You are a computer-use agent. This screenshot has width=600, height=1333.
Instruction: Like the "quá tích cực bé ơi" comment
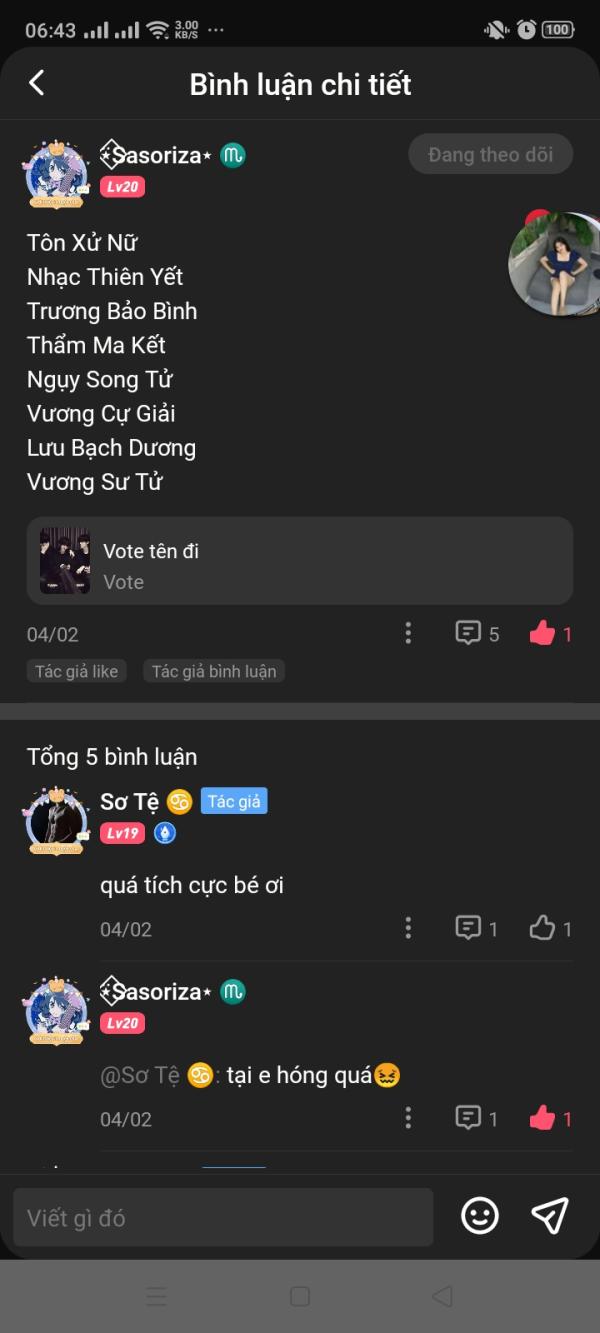coord(549,929)
